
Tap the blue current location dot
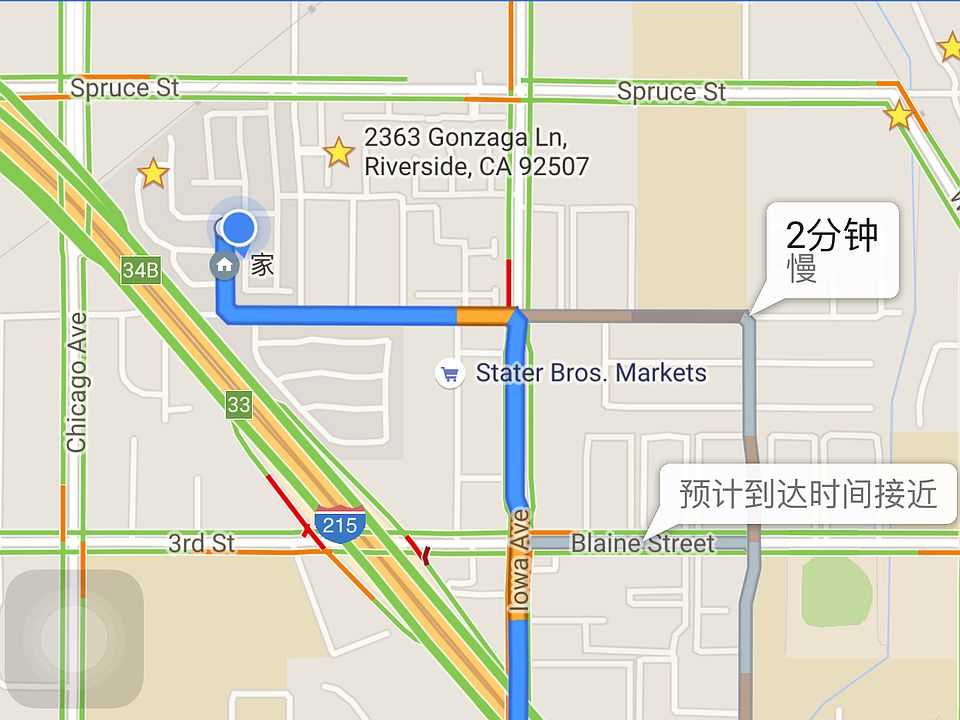(x=238, y=229)
